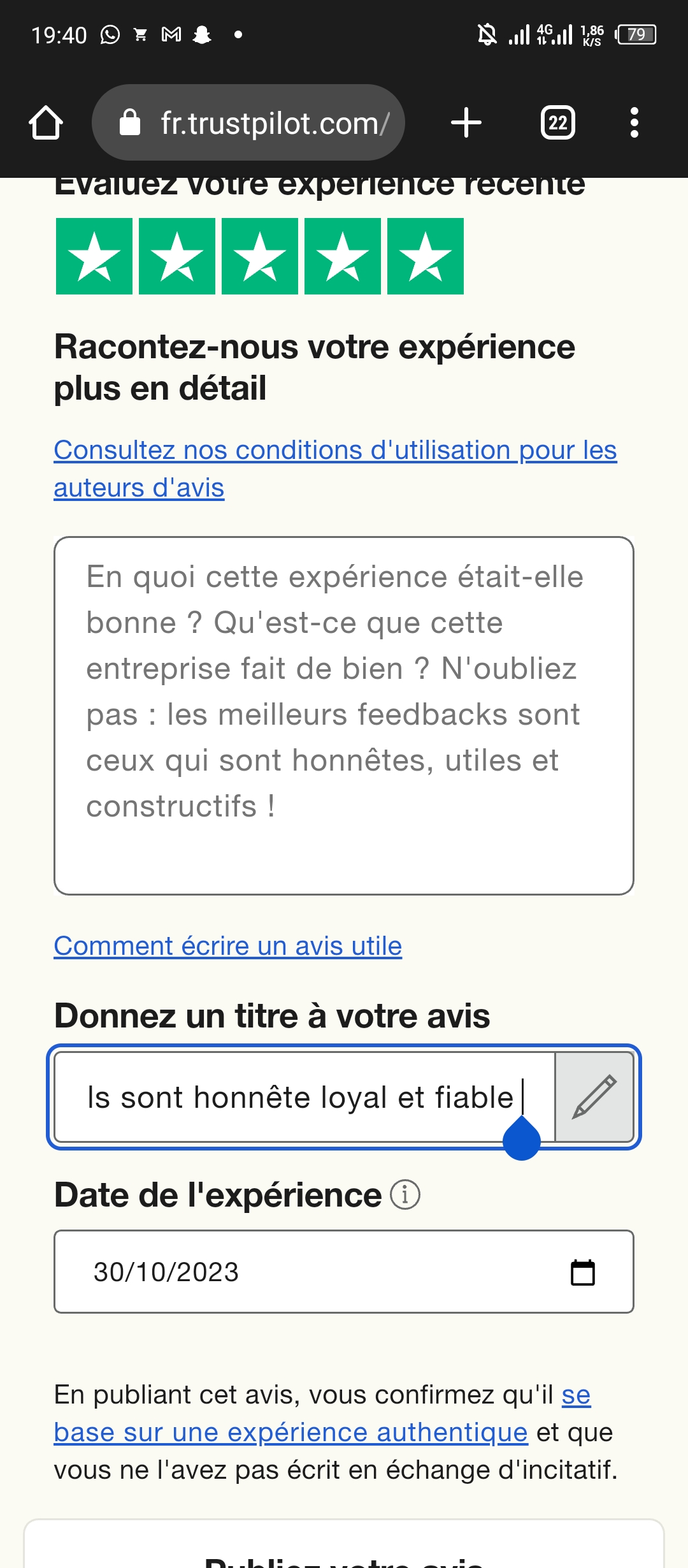
Task: Focus the detailed experience text area
Action: pos(344,716)
